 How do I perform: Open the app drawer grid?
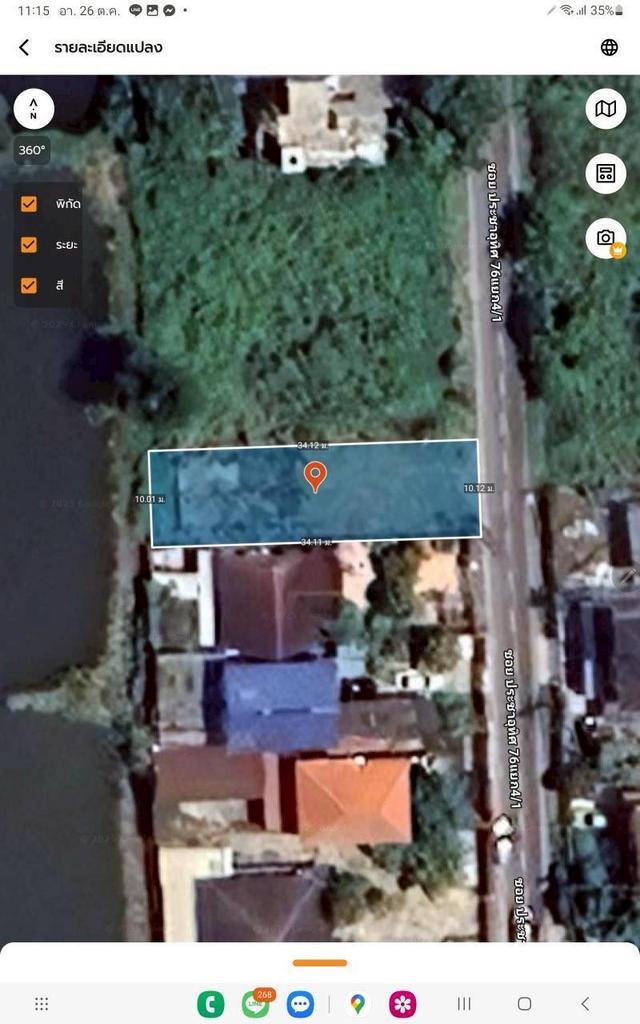[41, 1004]
